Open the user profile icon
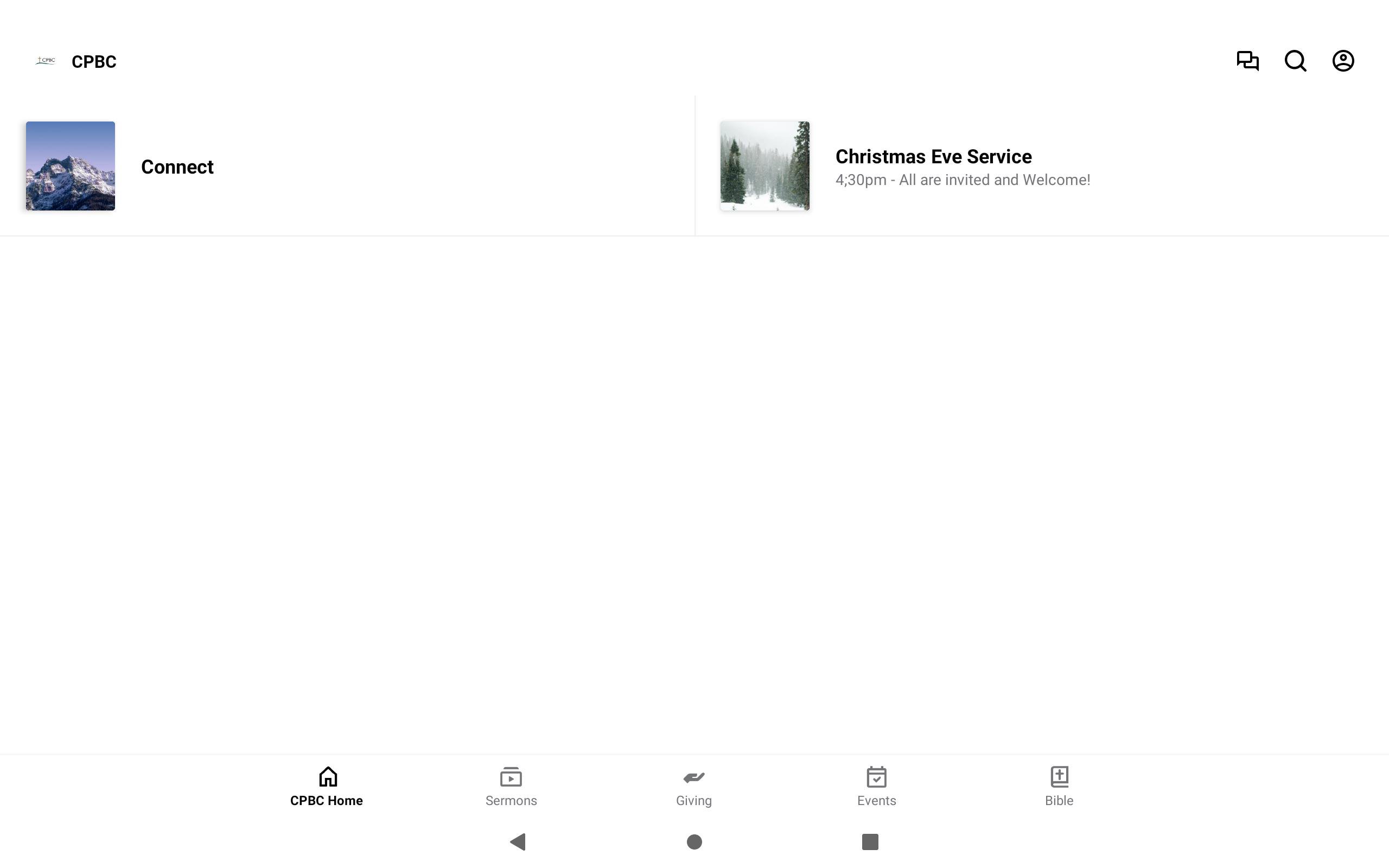Screen dimensions: 1389x868 point(1343,61)
